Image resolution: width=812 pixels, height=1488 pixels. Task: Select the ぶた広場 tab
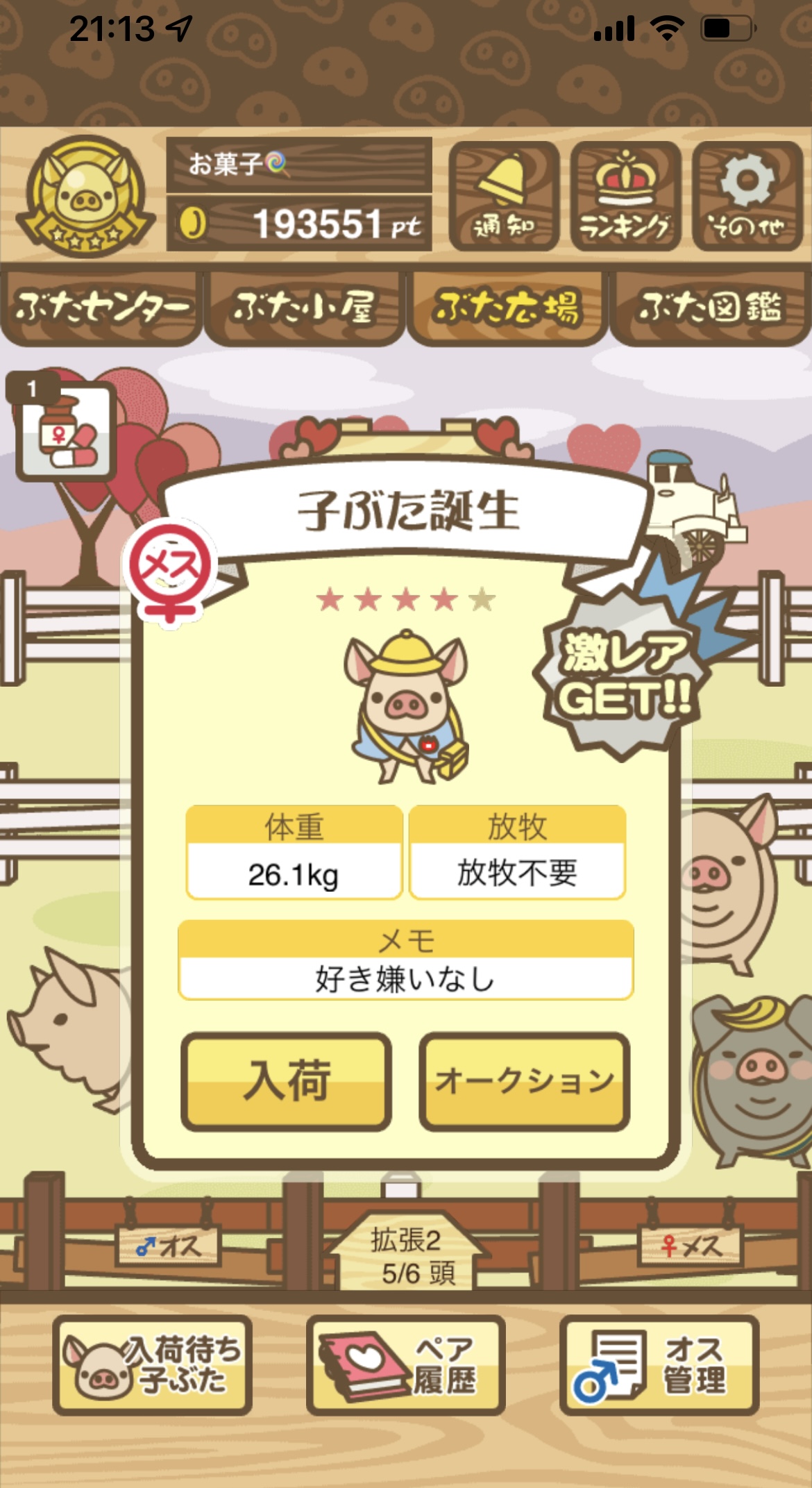point(507,308)
